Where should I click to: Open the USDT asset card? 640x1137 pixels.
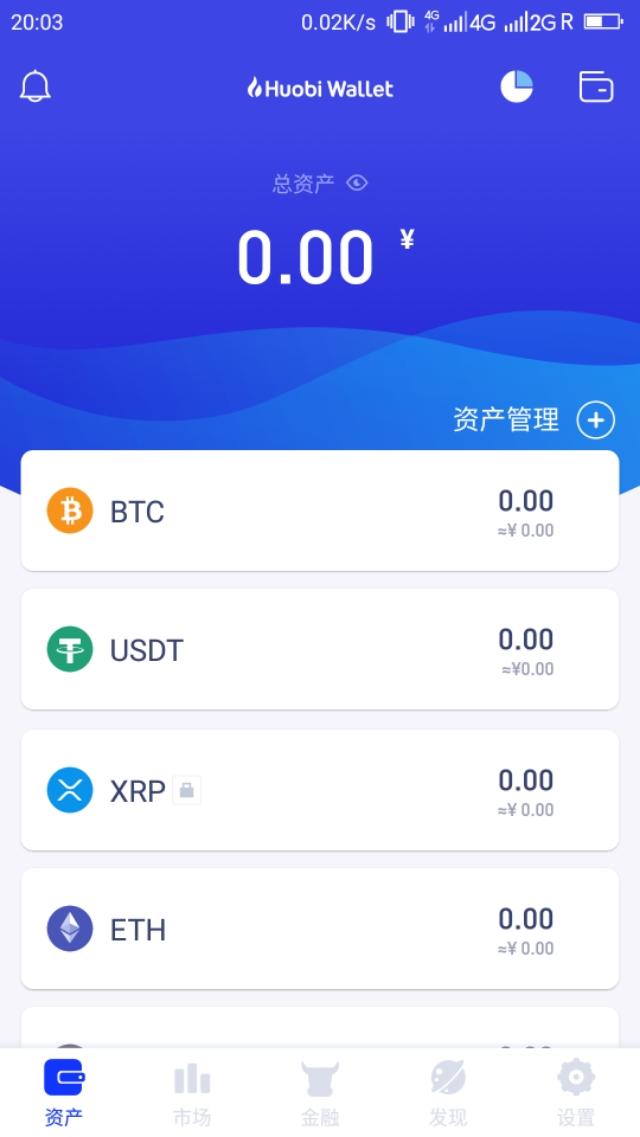point(320,649)
